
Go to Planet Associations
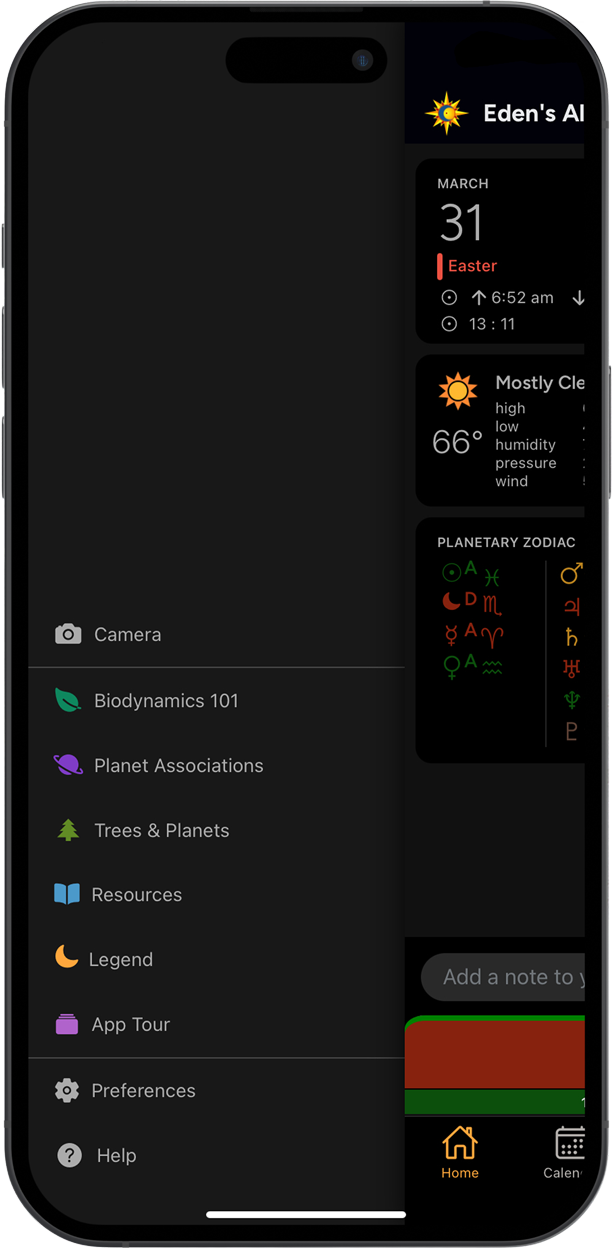216,766
